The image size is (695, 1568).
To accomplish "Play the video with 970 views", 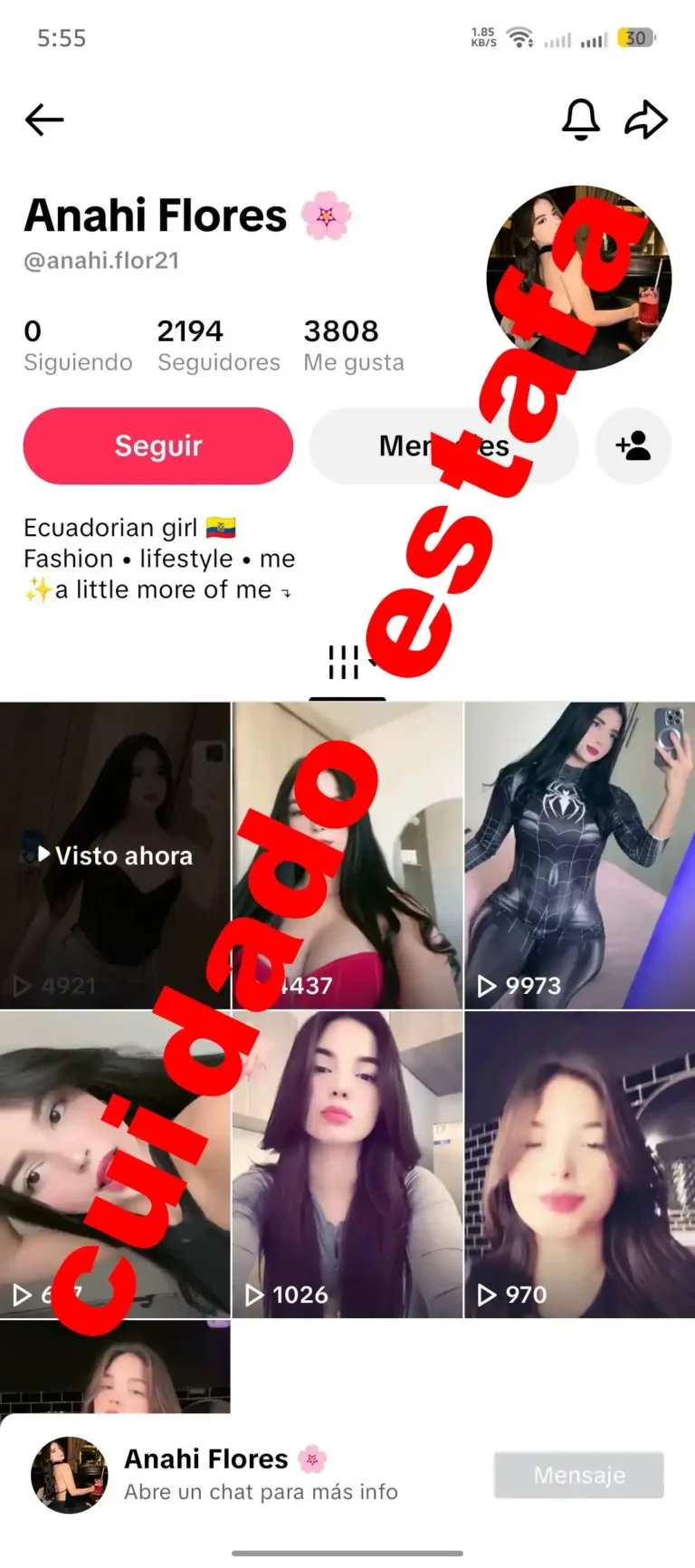I will pyautogui.click(x=580, y=1164).
